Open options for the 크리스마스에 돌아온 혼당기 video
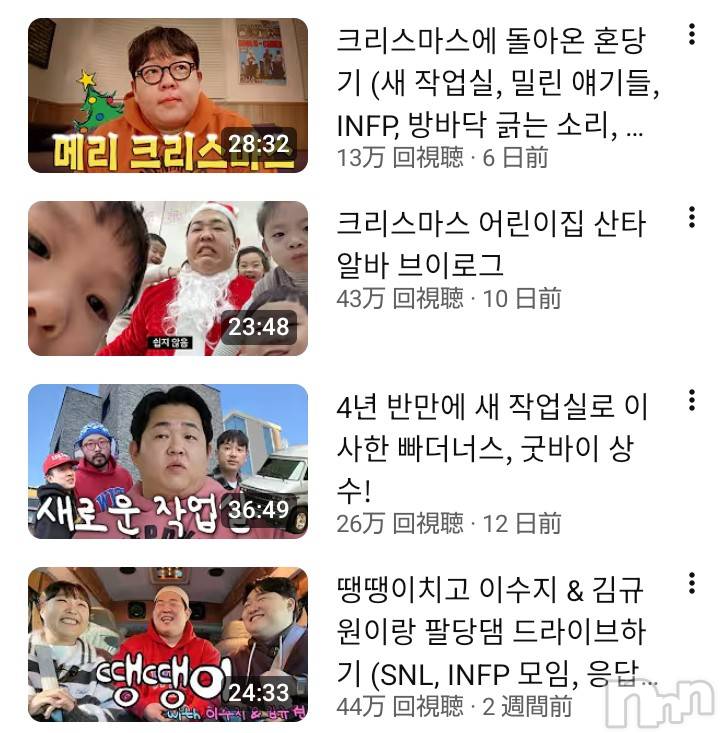720x733 pixels. tap(691, 35)
